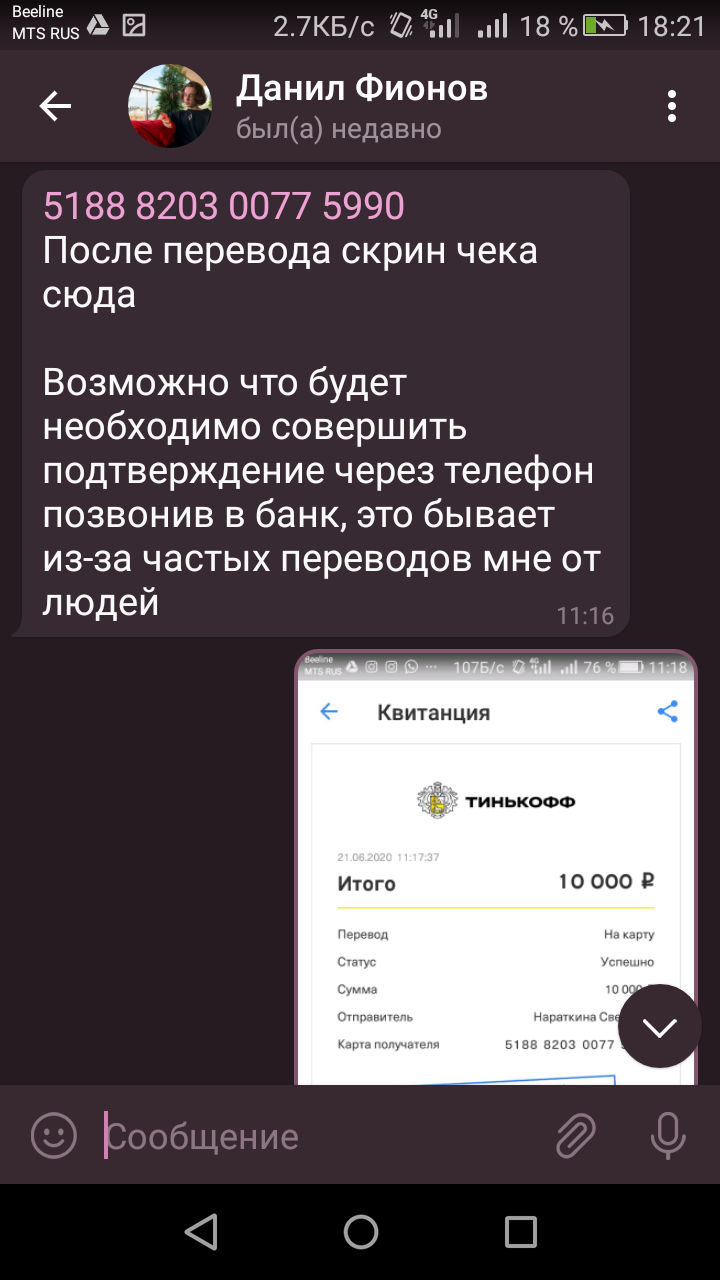Open the chat overflow menu
The image size is (720, 1280).
click(672, 106)
